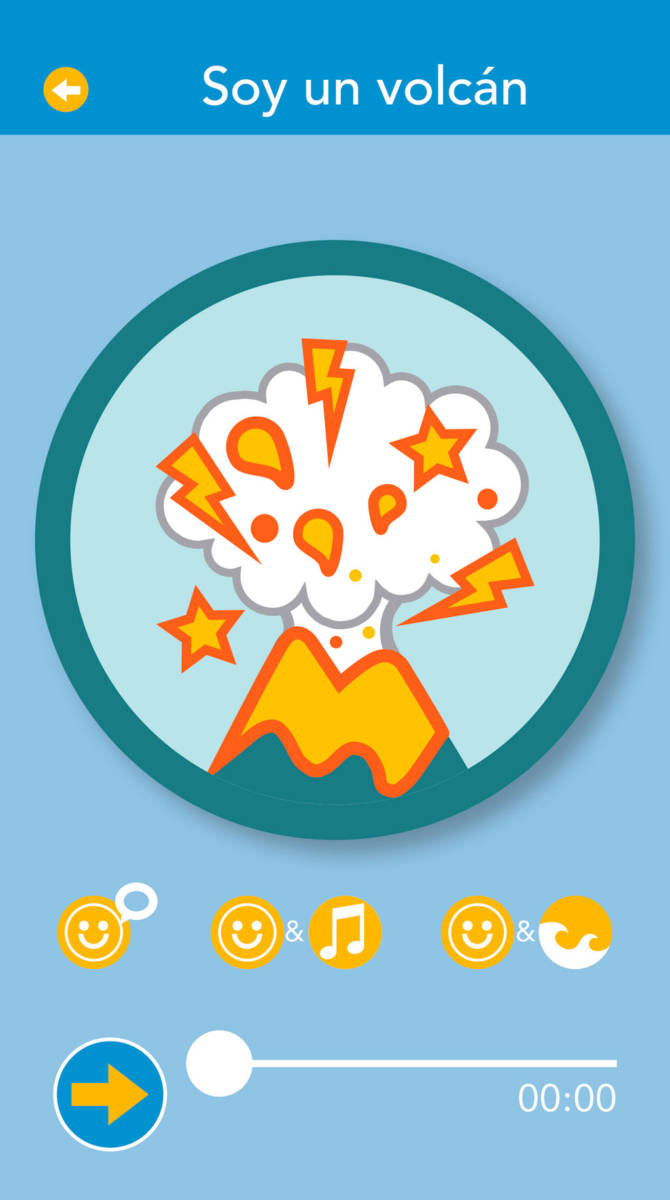Viewport: 670px width, 1200px height.
Task: Choose the voice and waves sound option
Action: tap(526, 932)
